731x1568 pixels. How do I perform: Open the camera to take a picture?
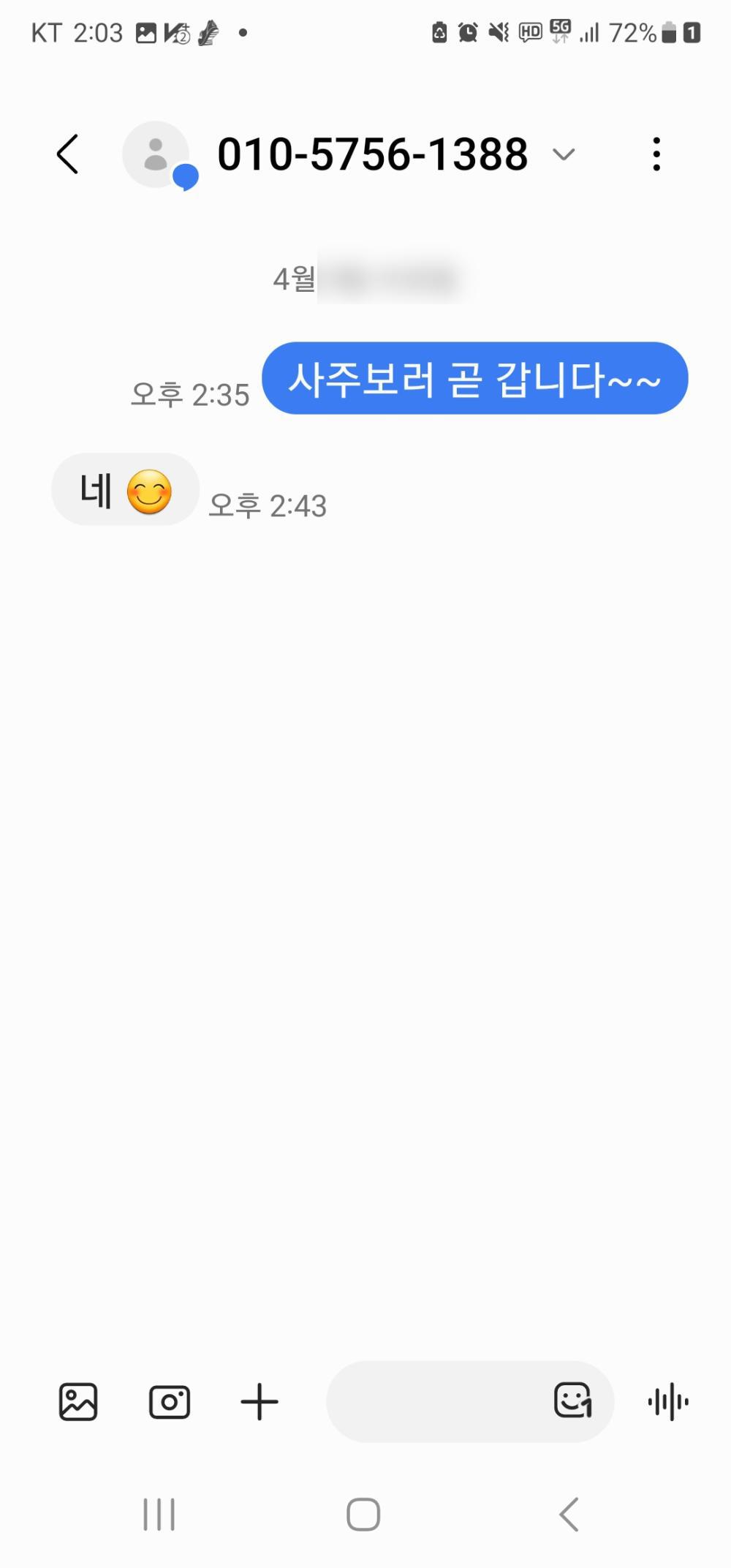pos(170,1402)
